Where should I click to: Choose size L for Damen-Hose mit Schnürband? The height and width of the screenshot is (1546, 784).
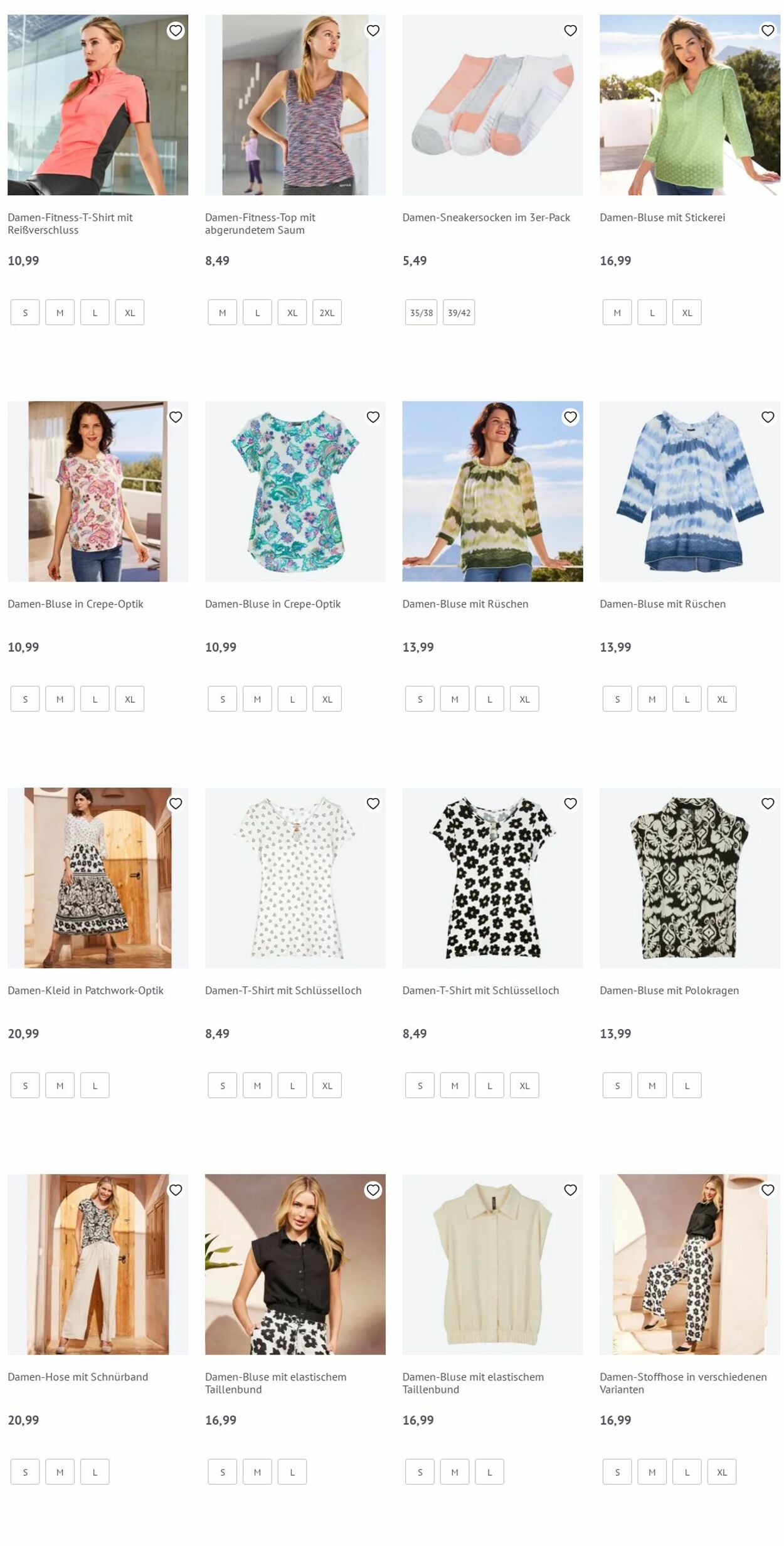[x=95, y=1472]
